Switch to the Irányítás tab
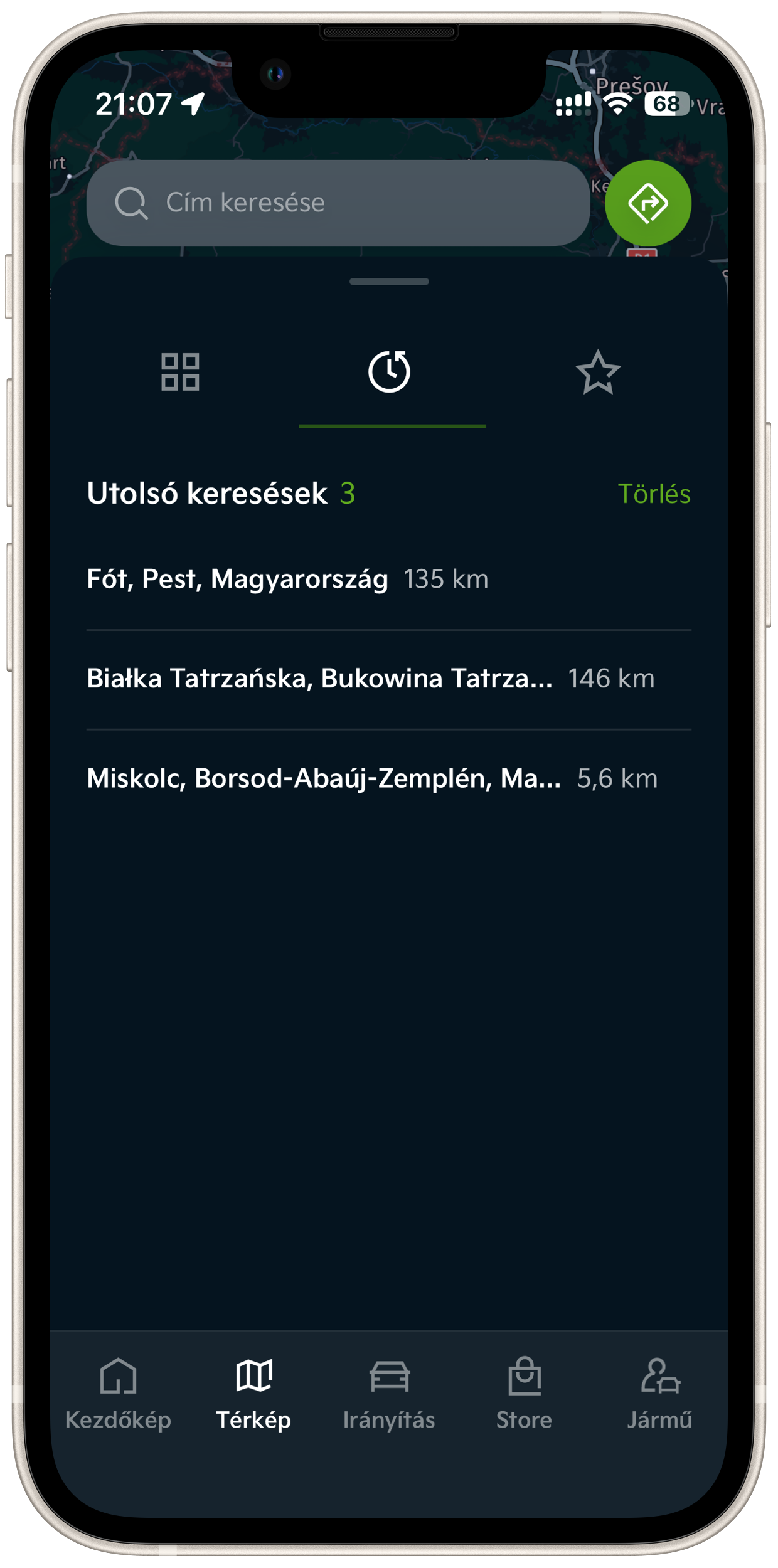The width and height of the screenshot is (778, 1568). point(389,1392)
